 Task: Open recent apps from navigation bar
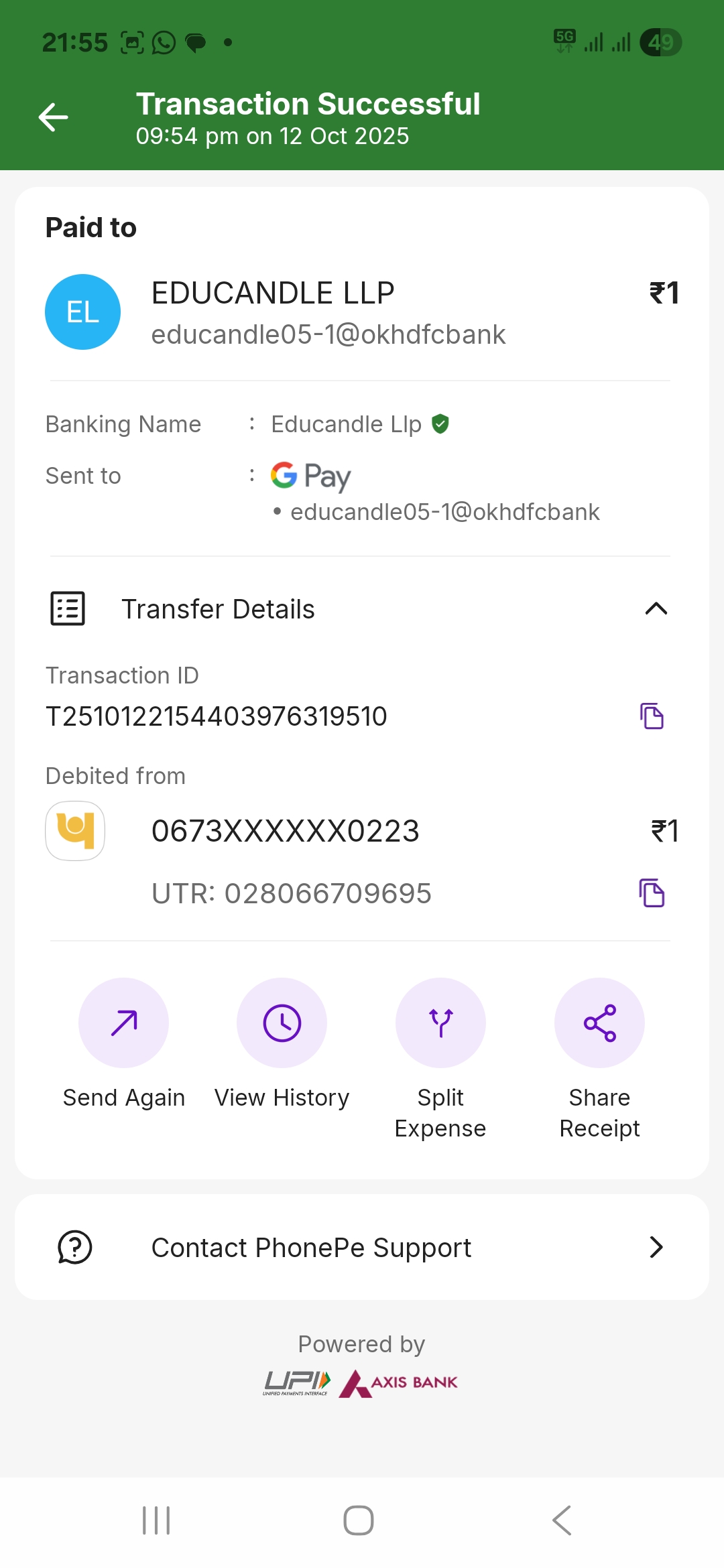[156, 1520]
